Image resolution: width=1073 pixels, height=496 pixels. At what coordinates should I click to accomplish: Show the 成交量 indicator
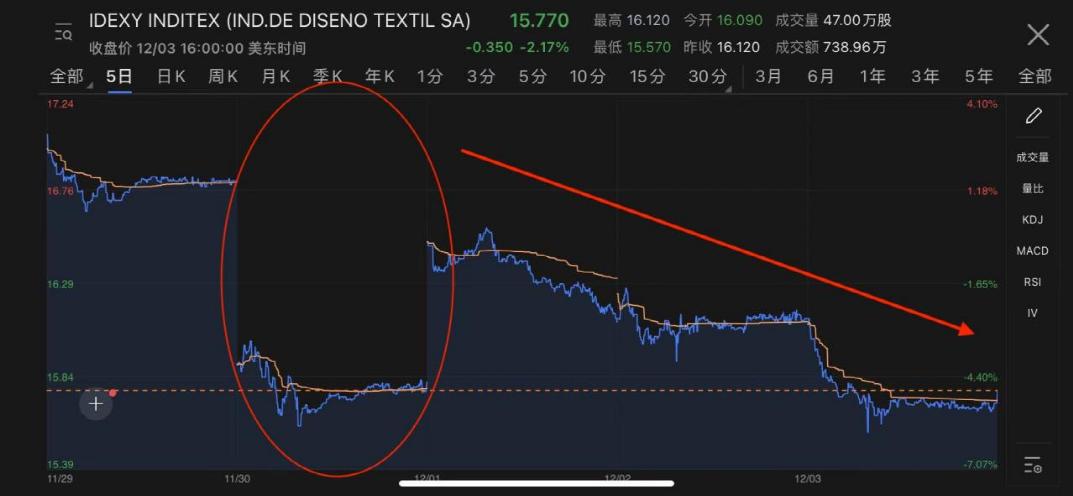click(1033, 157)
